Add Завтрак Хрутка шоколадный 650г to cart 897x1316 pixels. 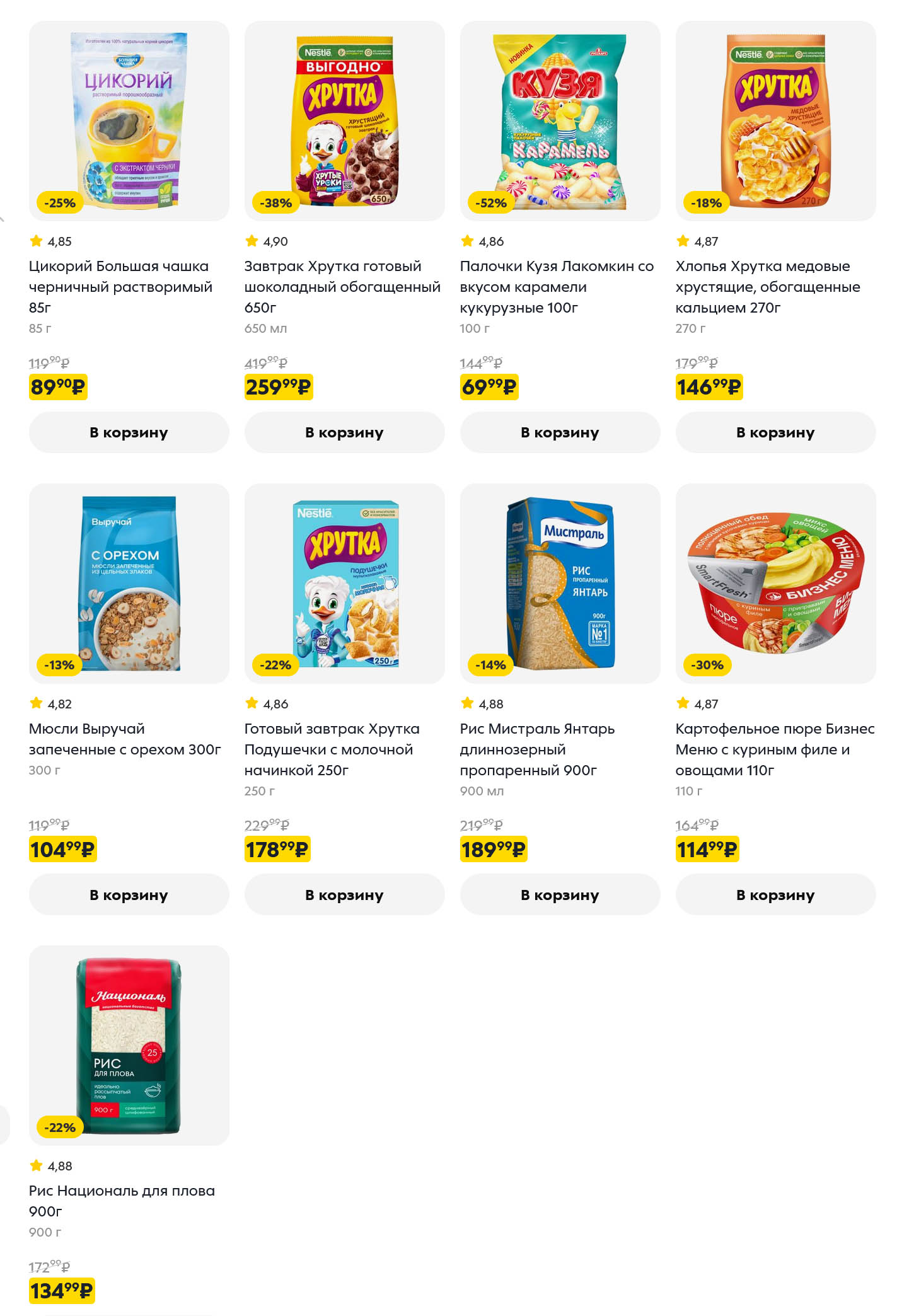(344, 432)
